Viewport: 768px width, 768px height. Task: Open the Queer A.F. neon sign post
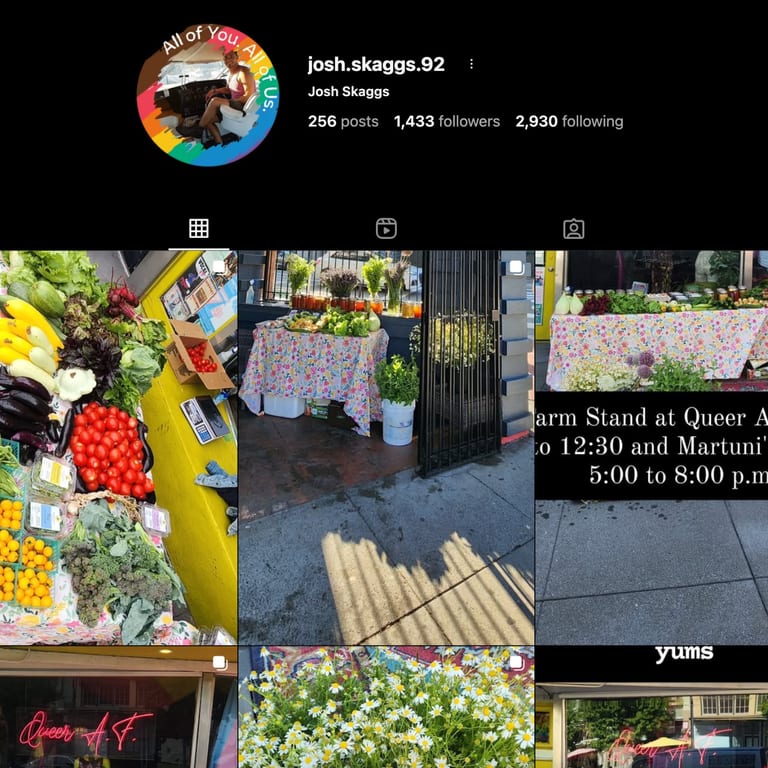tap(118, 708)
